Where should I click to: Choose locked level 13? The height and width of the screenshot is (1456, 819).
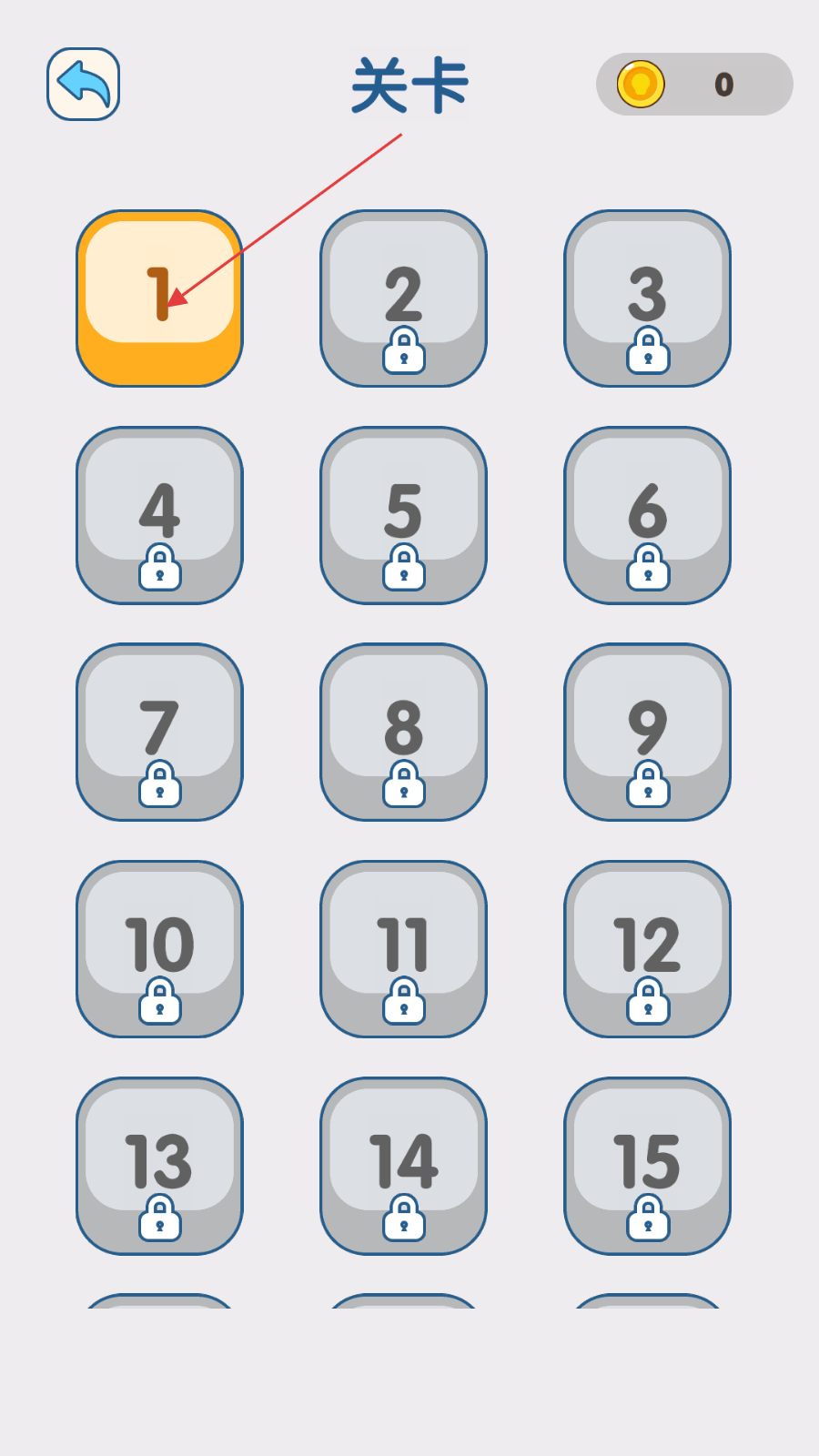click(159, 1166)
